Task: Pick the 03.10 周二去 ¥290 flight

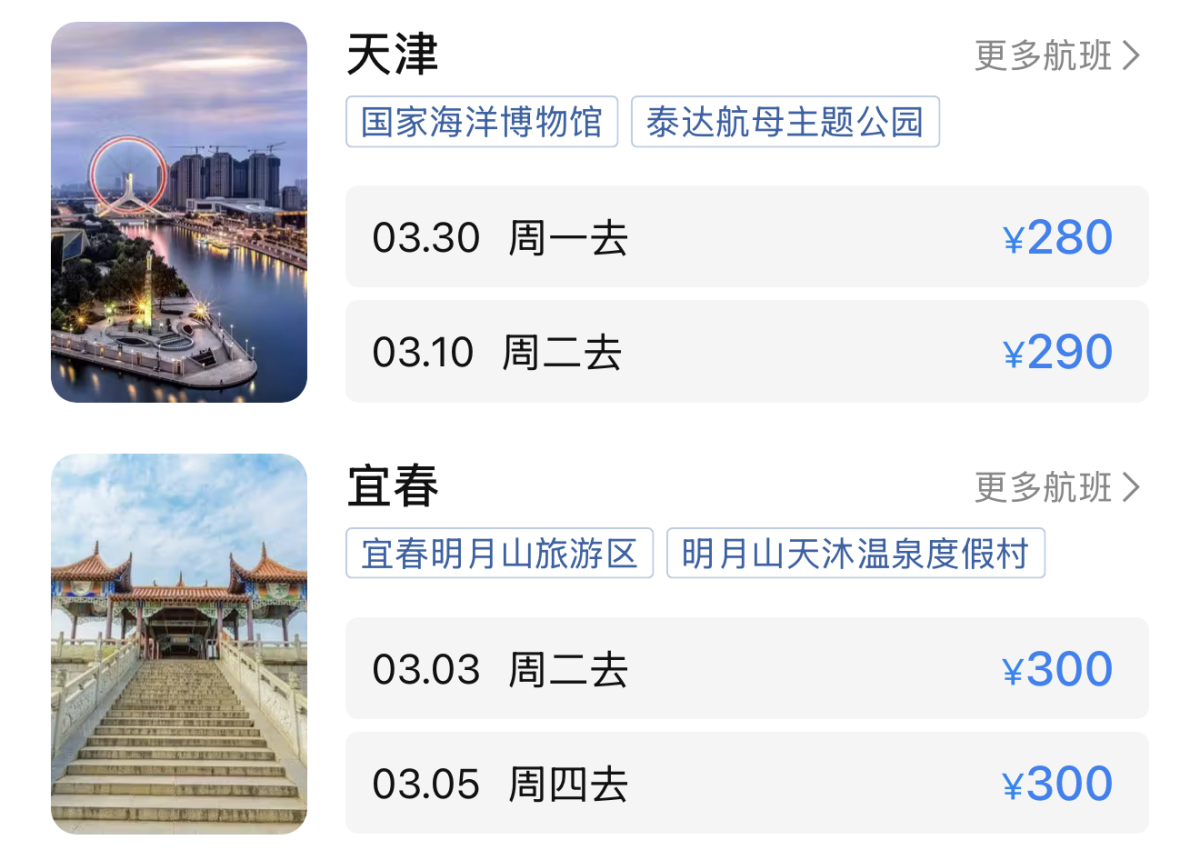Action: click(746, 352)
